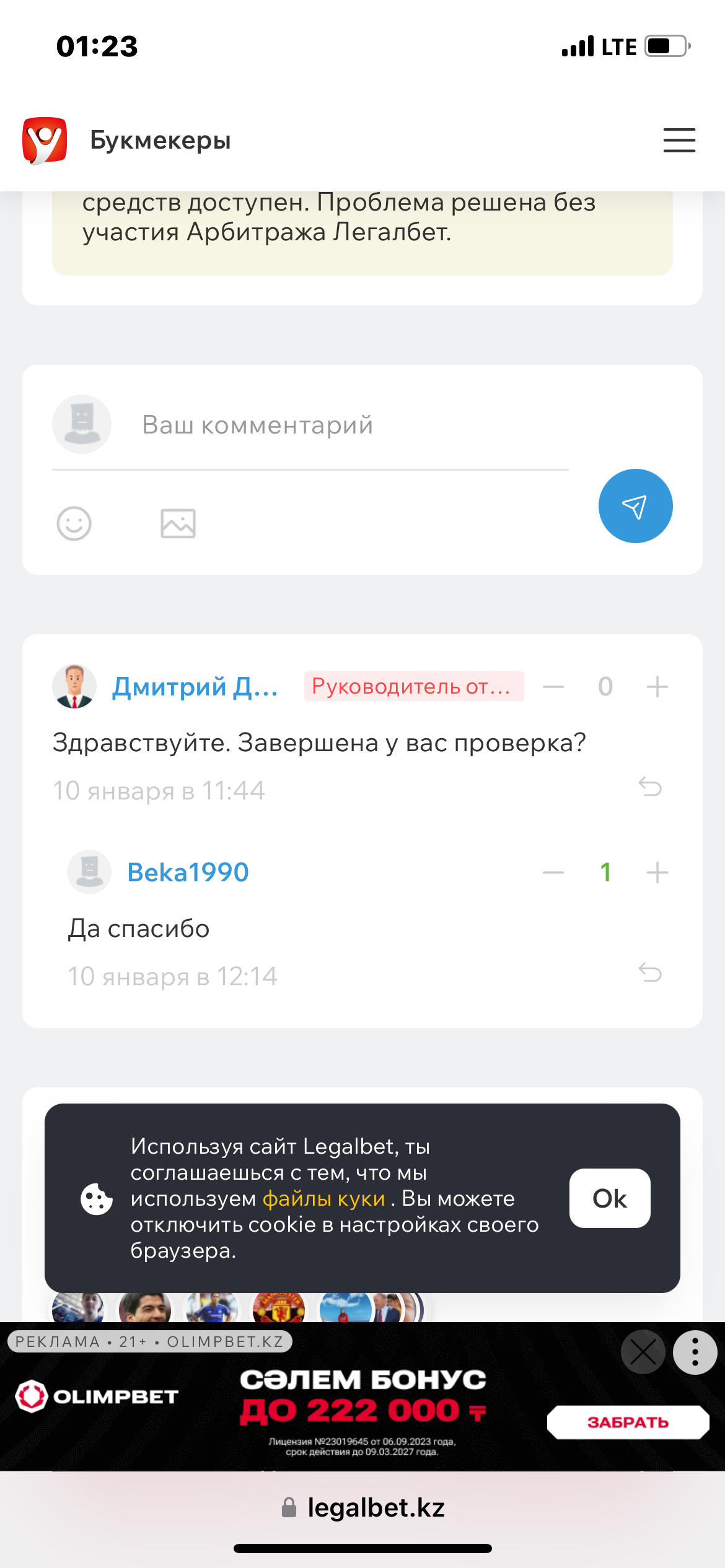Tap ЗАБРАТЬ in the Olimpbet ad
Viewport: 725px width, 1568px height.
(628, 1422)
